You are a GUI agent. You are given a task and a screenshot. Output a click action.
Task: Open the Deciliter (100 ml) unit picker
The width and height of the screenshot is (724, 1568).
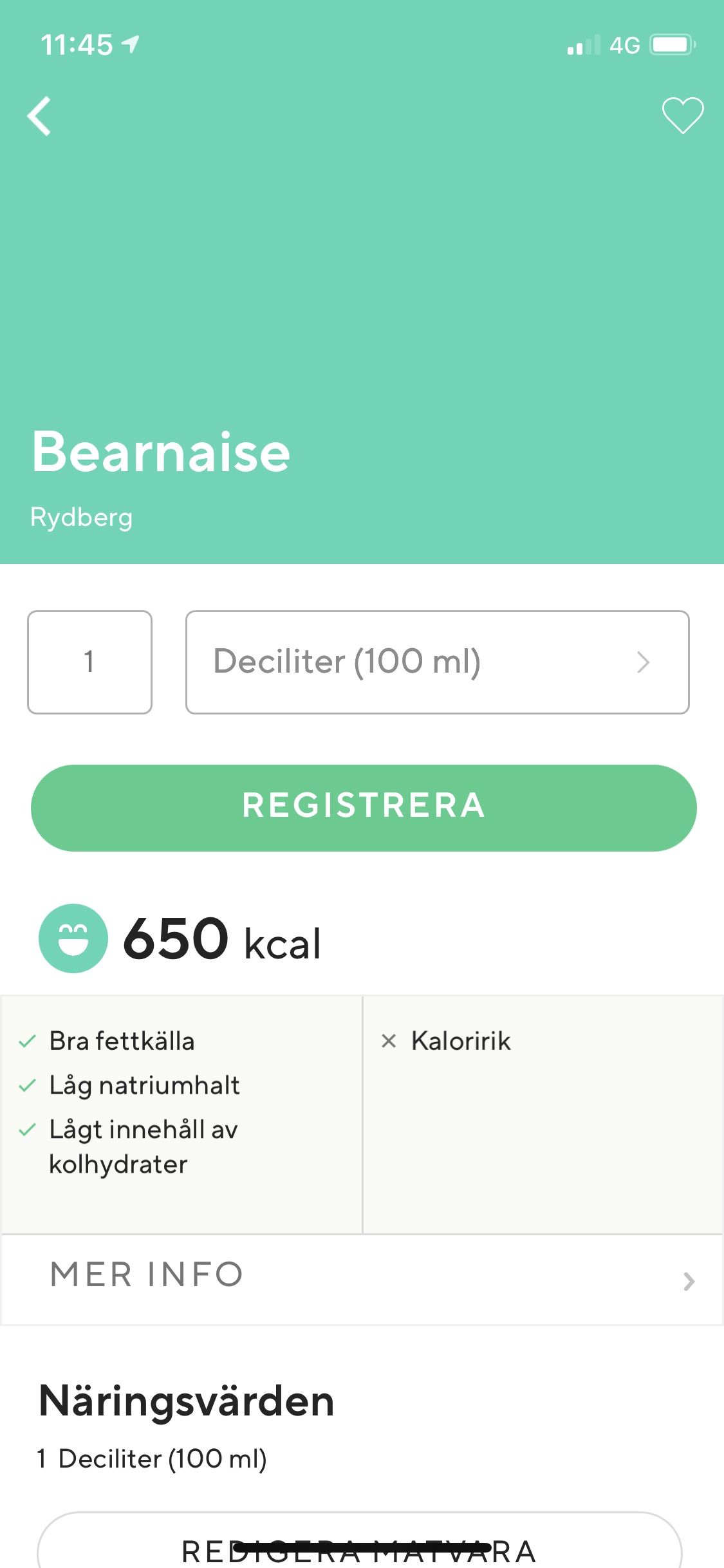point(438,662)
